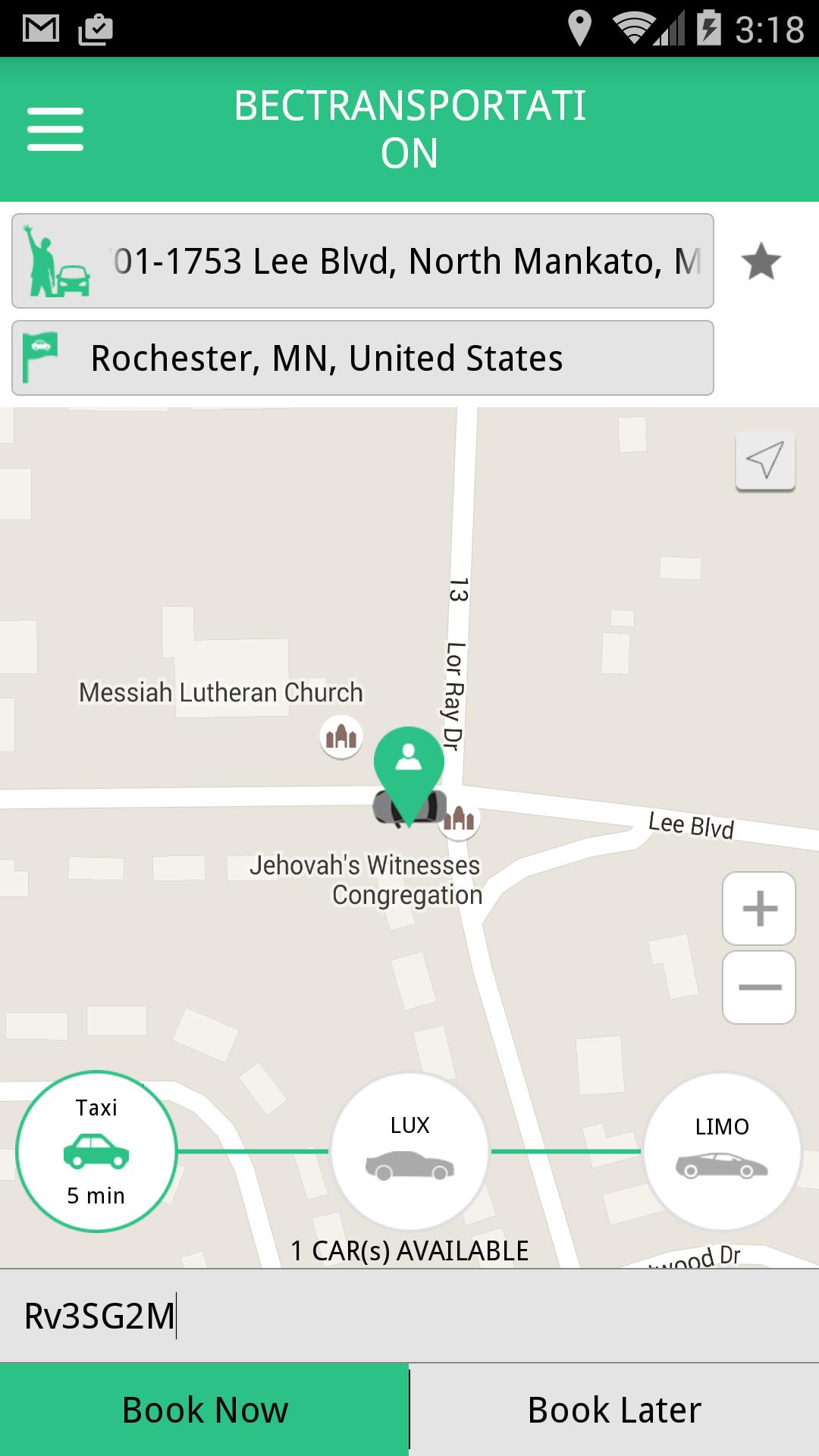Screen dimensions: 819x1456
Task: Zoom out of the map
Action: (x=759, y=987)
